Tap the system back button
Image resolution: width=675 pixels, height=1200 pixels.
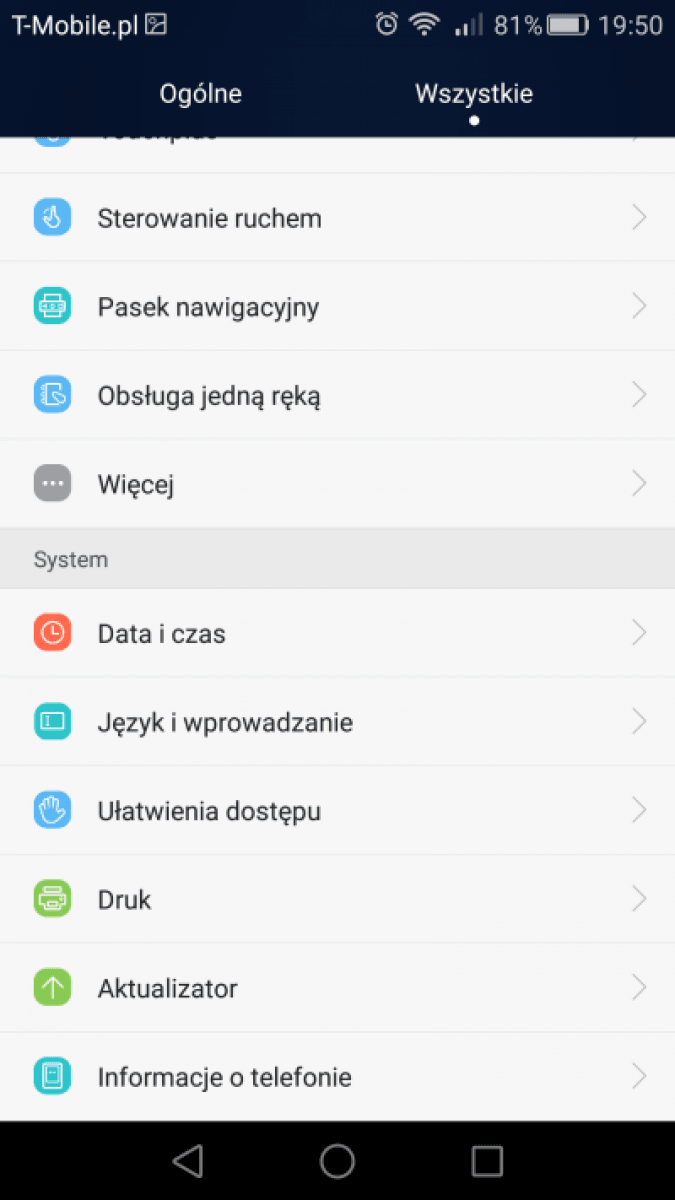click(x=187, y=1160)
